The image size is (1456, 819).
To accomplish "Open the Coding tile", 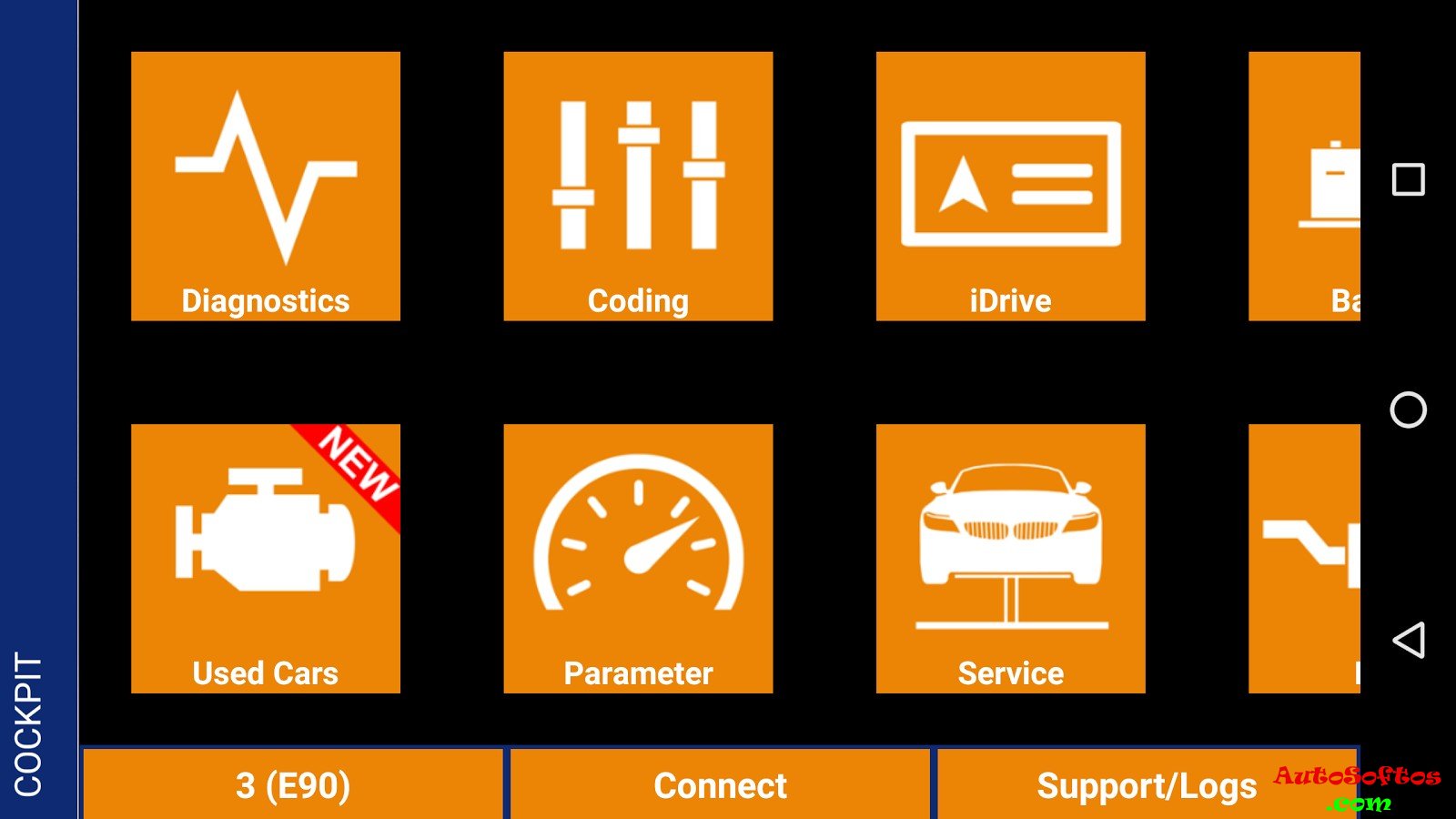I will click(638, 187).
